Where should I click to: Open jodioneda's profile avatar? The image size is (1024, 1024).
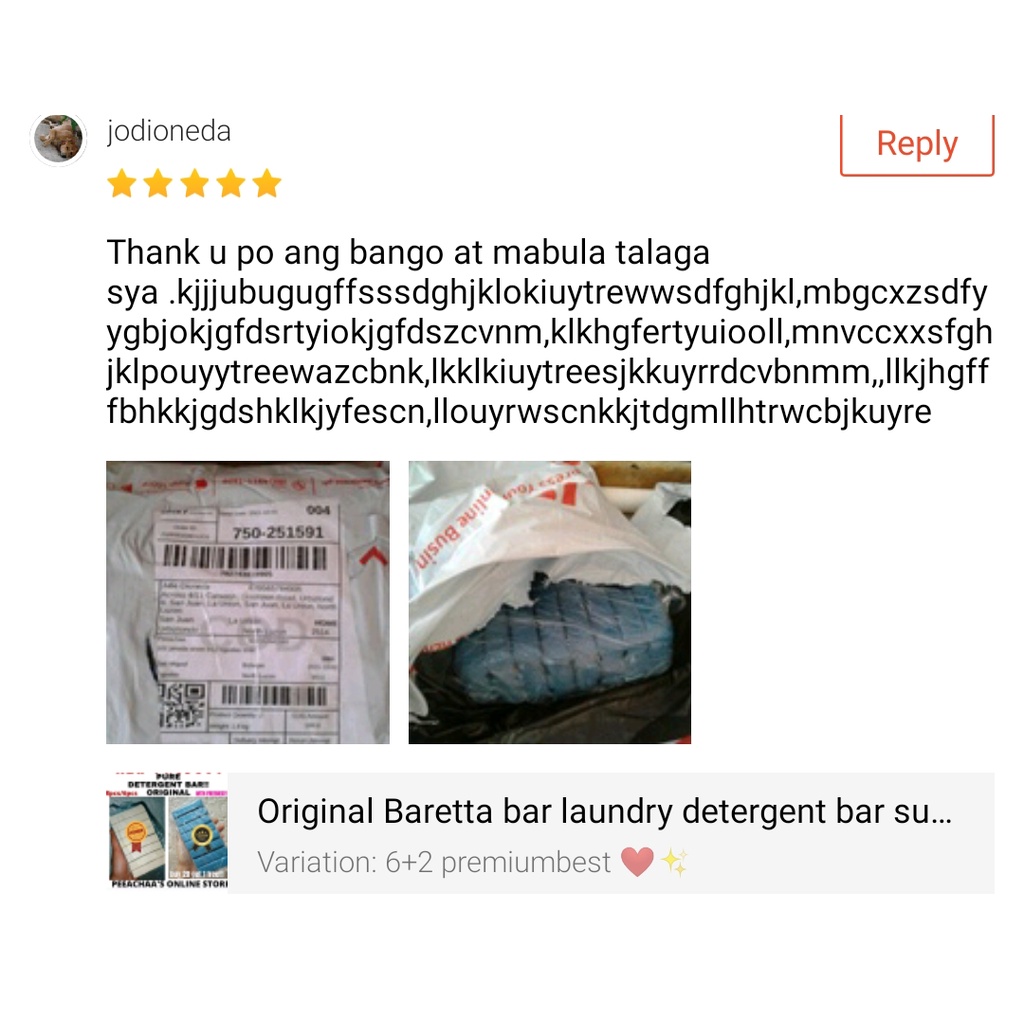59,138
